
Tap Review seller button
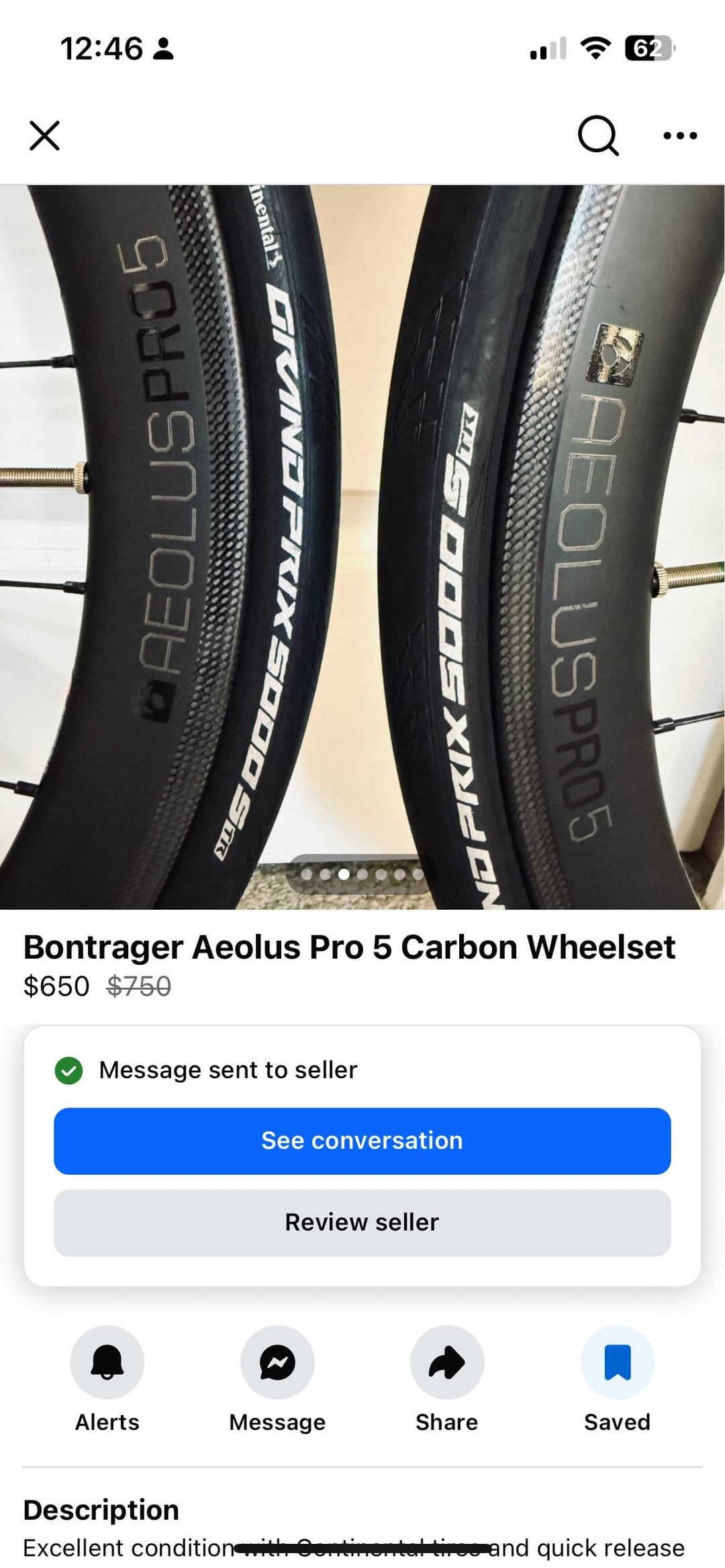tap(362, 1222)
